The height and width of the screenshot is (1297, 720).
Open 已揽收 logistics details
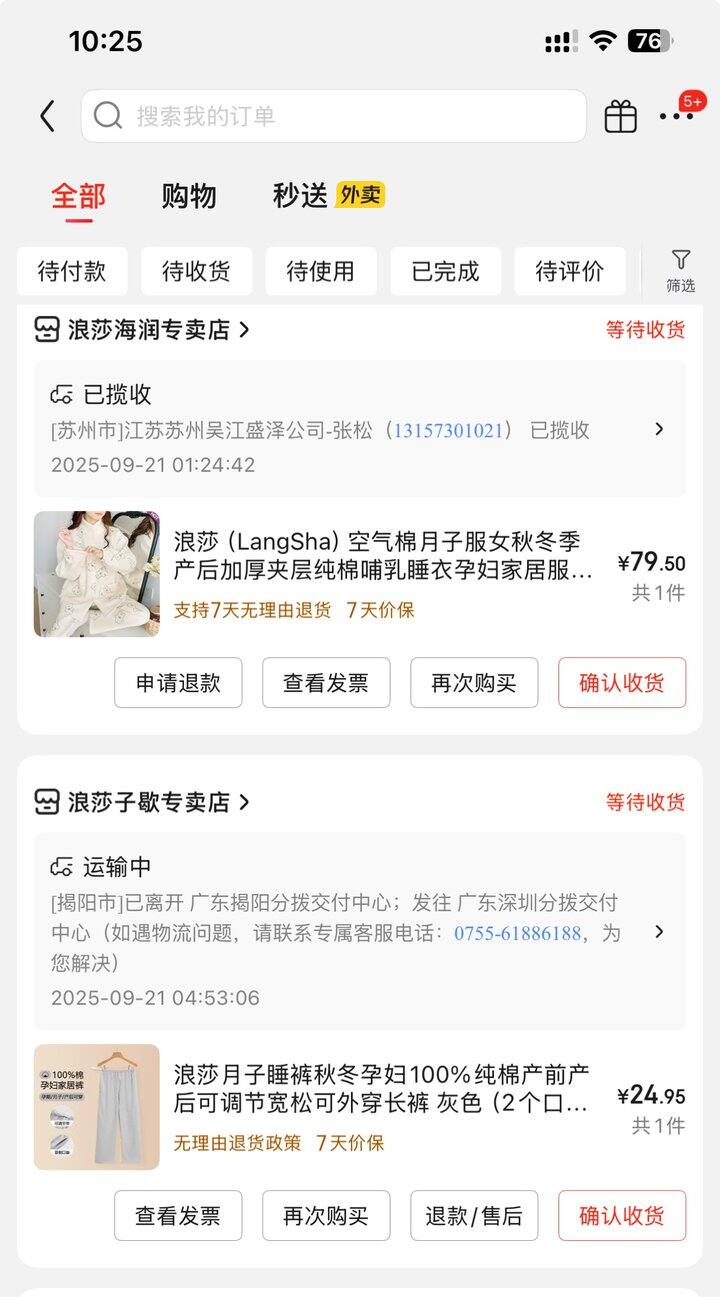[360, 429]
